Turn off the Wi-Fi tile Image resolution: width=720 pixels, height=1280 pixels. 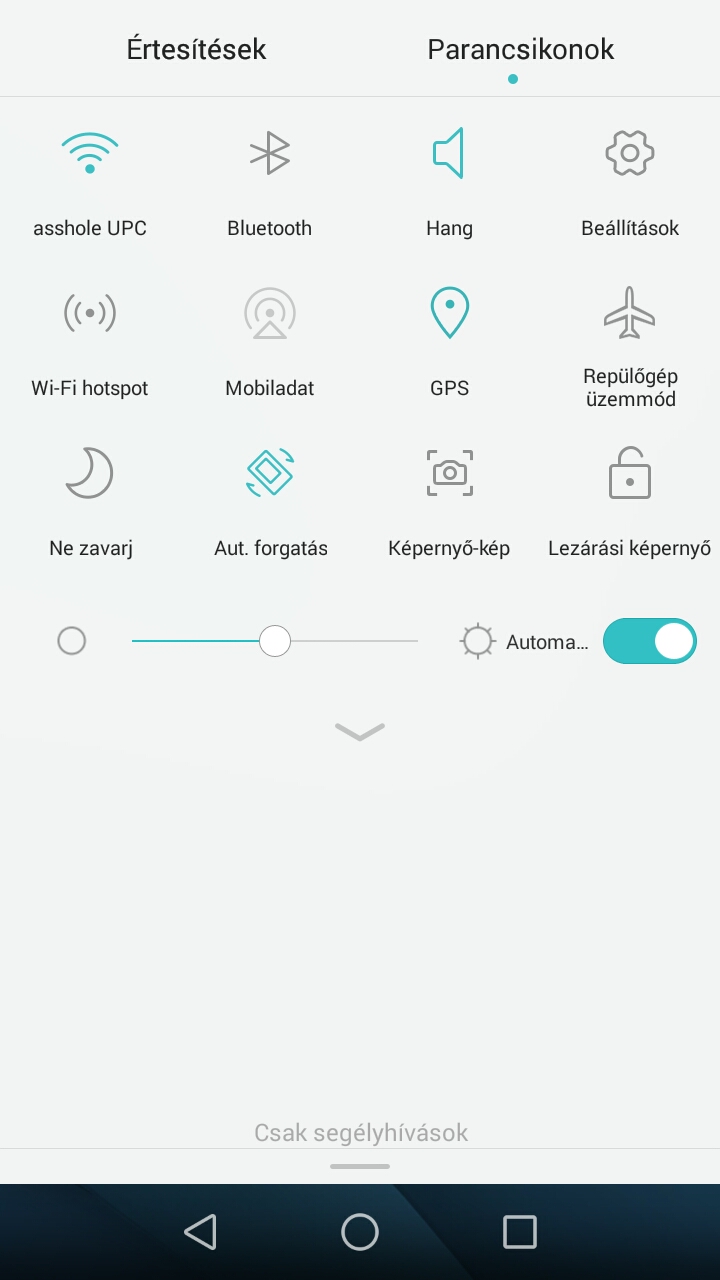(90, 154)
